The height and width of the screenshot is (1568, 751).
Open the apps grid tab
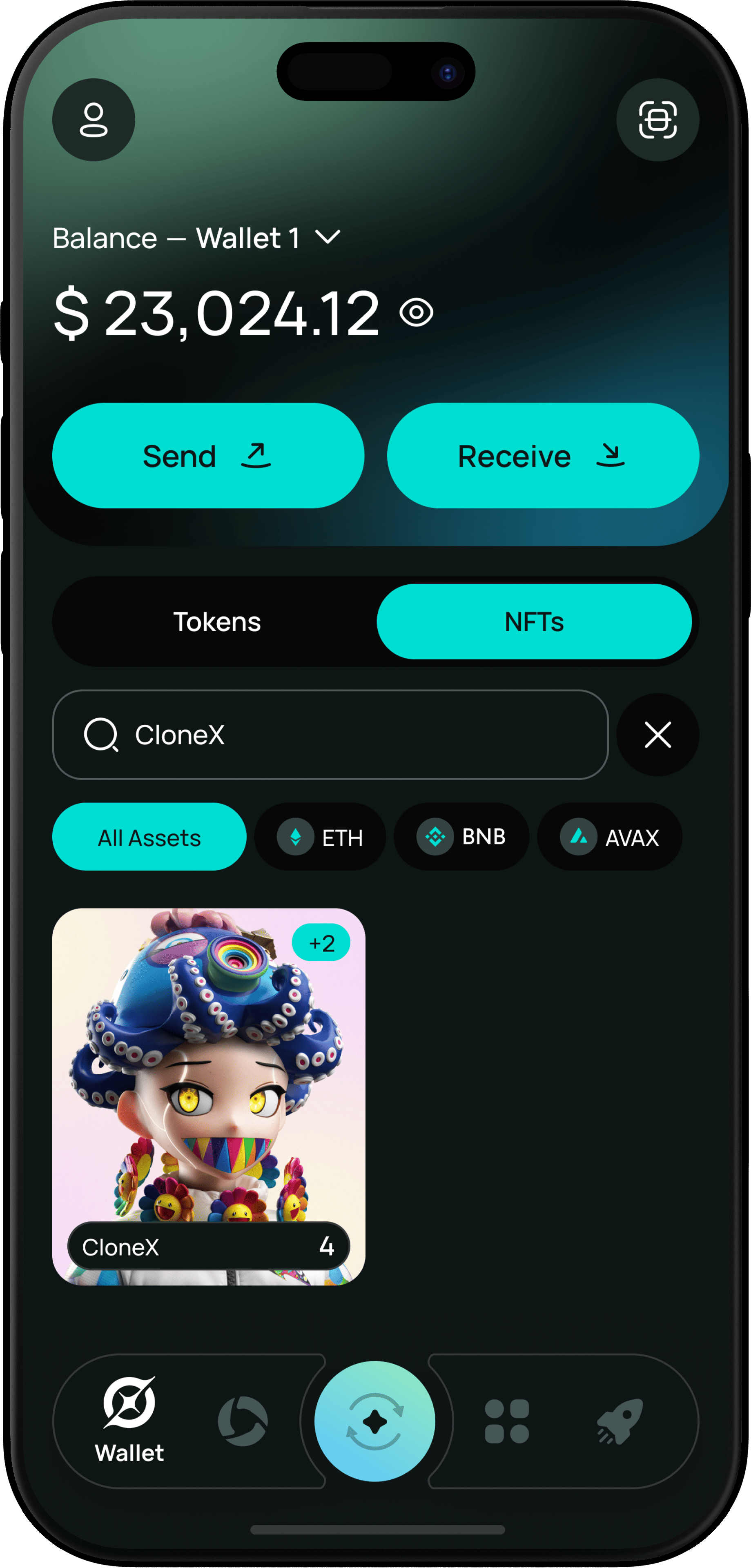506,1422
